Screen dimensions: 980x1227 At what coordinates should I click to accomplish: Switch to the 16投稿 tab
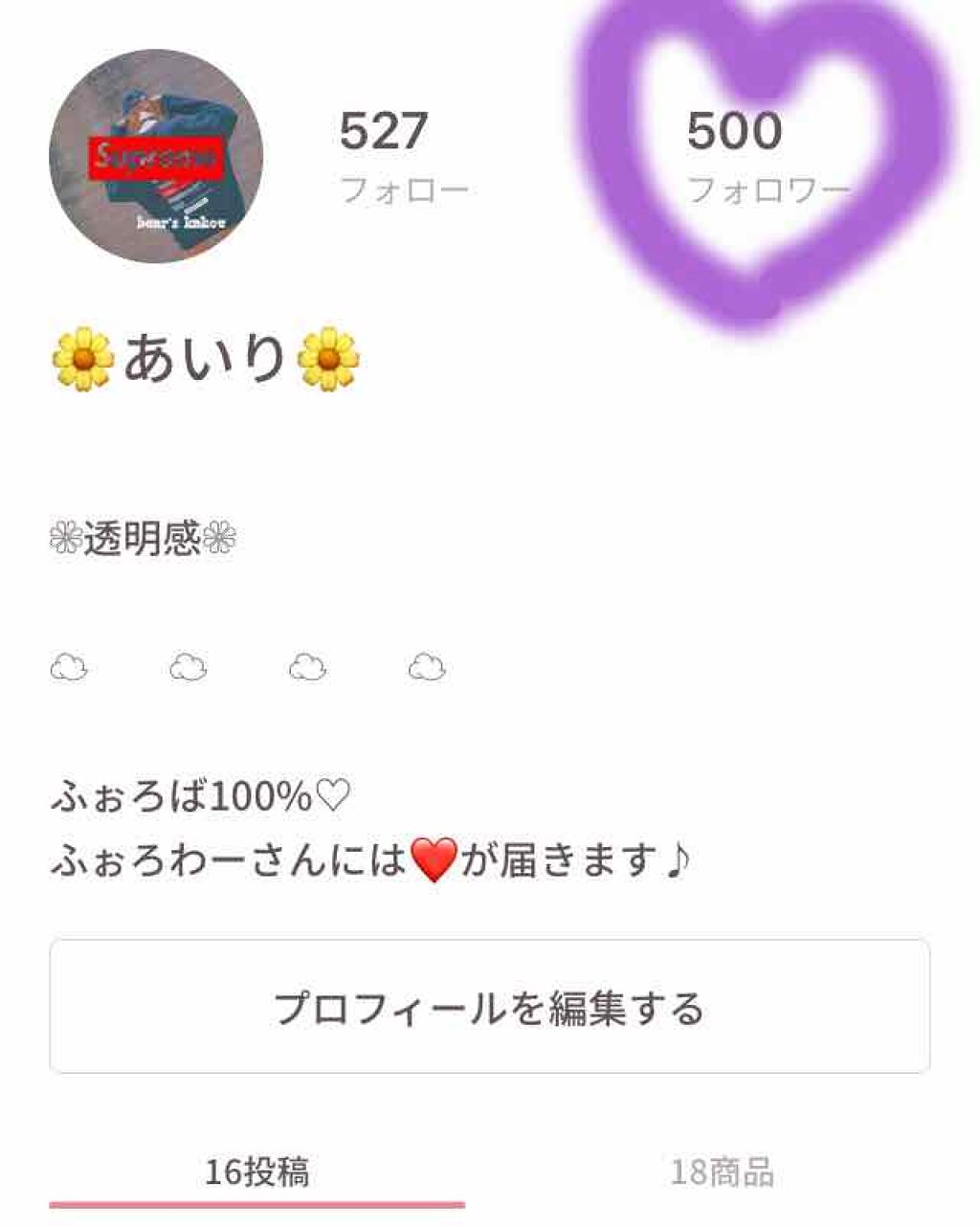pyautogui.click(x=256, y=1171)
